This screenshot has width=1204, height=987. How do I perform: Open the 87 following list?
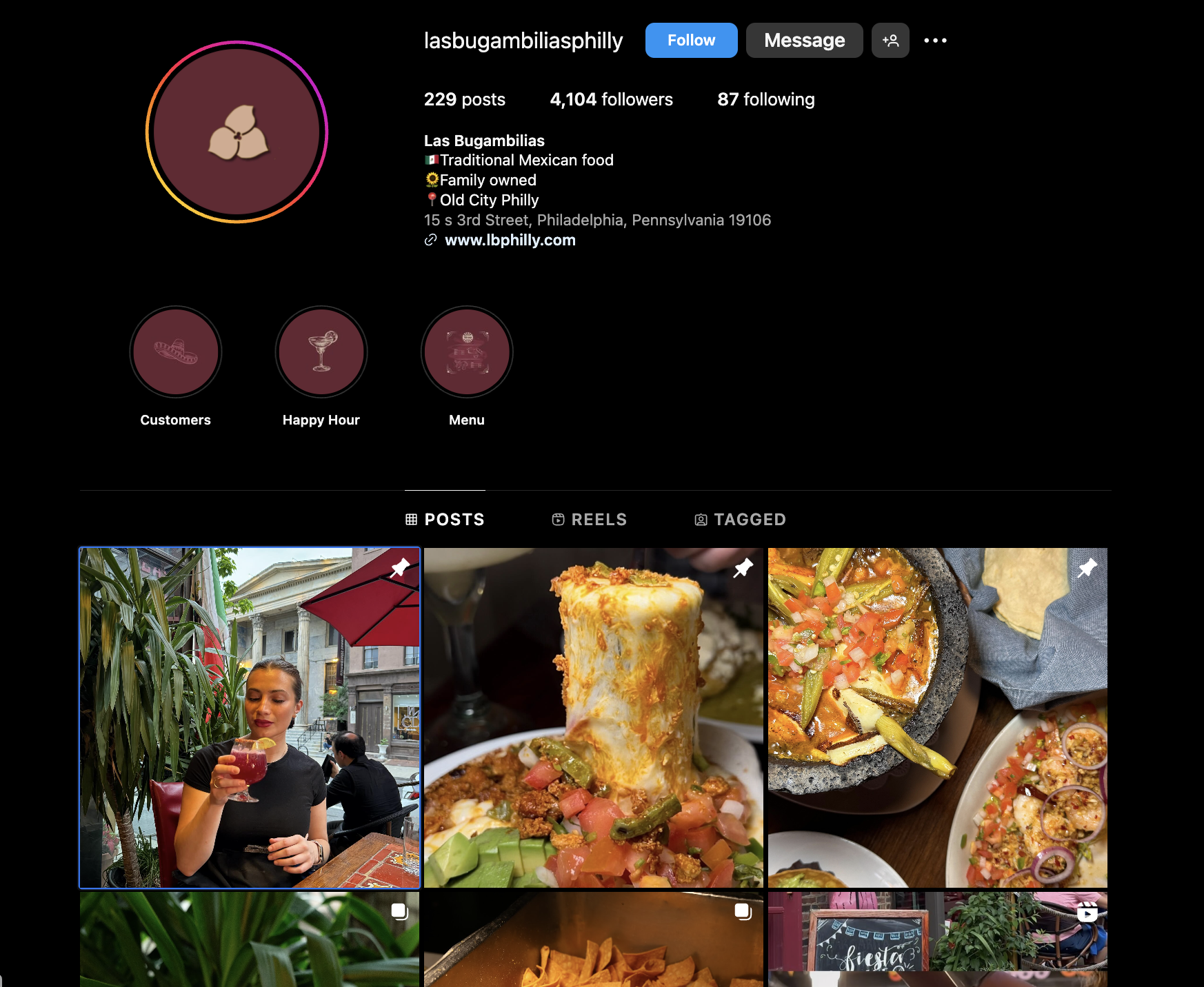tap(765, 99)
